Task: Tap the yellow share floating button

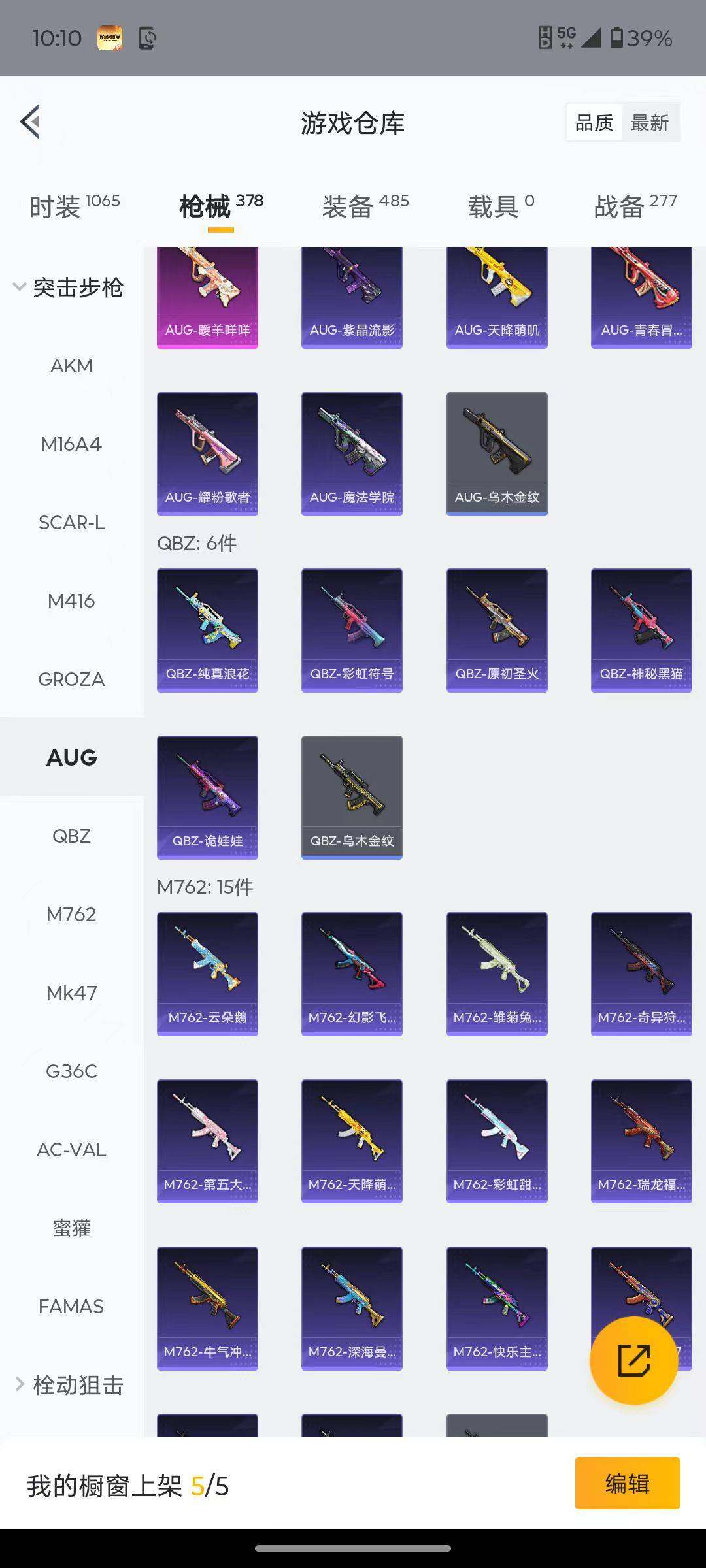Action: pyautogui.click(x=633, y=1360)
